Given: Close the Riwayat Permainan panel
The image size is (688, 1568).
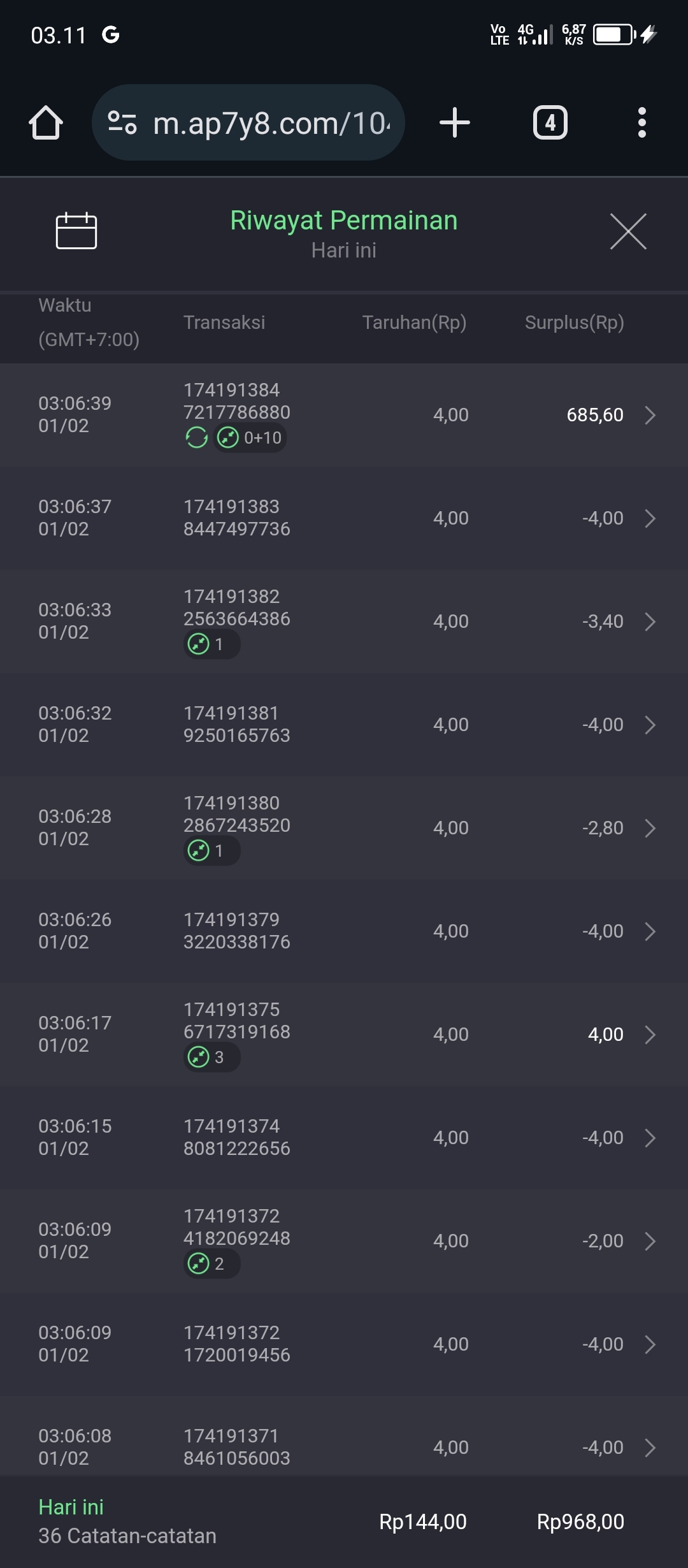Looking at the screenshot, I should (x=628, y=231).
